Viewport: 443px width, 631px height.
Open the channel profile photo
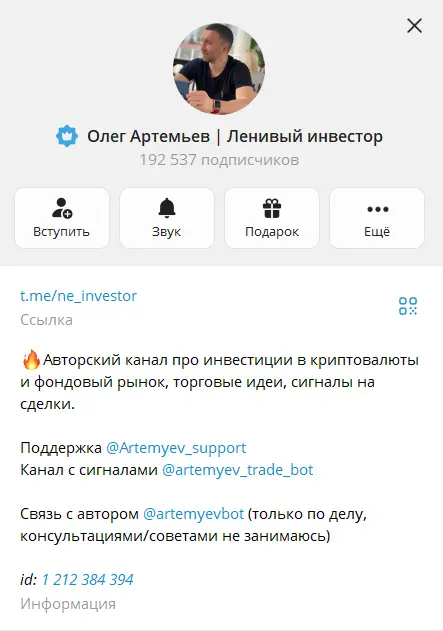click(x=219, y=68)
